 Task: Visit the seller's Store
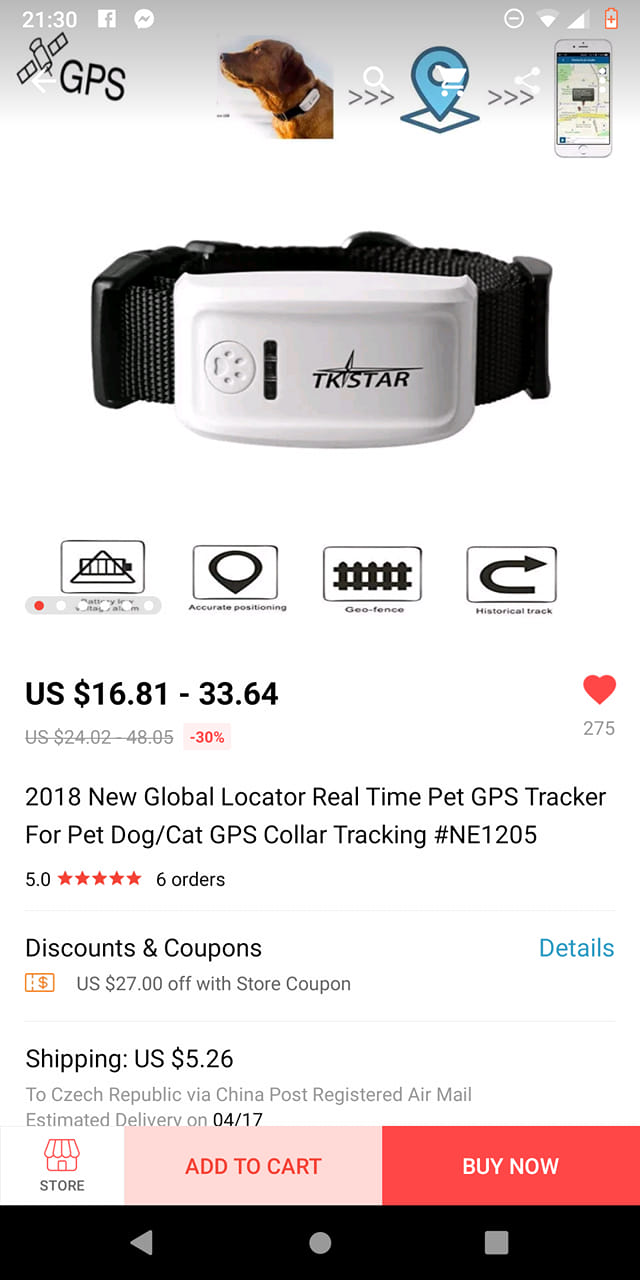point(62,1166)
